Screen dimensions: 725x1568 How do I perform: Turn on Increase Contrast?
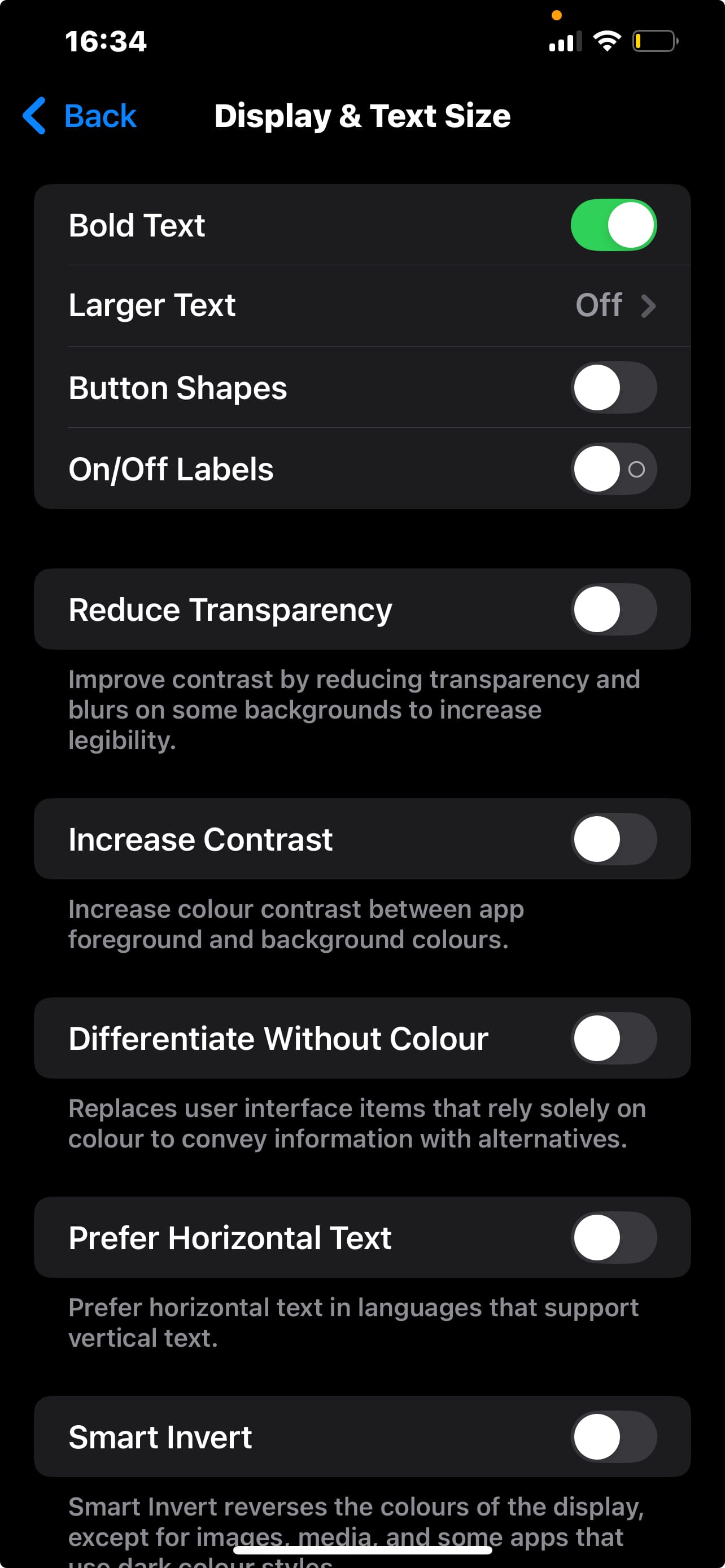(613, 839)
